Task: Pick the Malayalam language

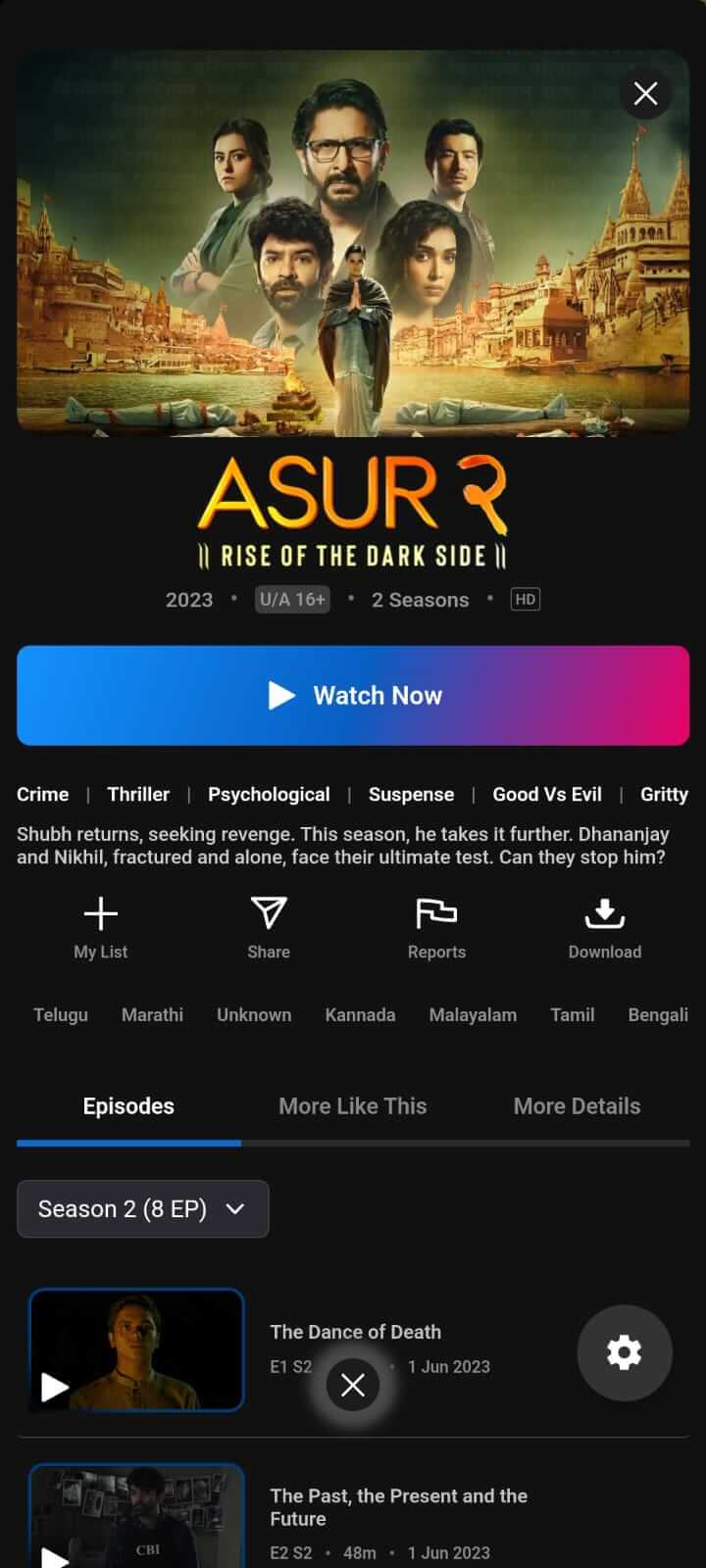Action: [473, 1014]
